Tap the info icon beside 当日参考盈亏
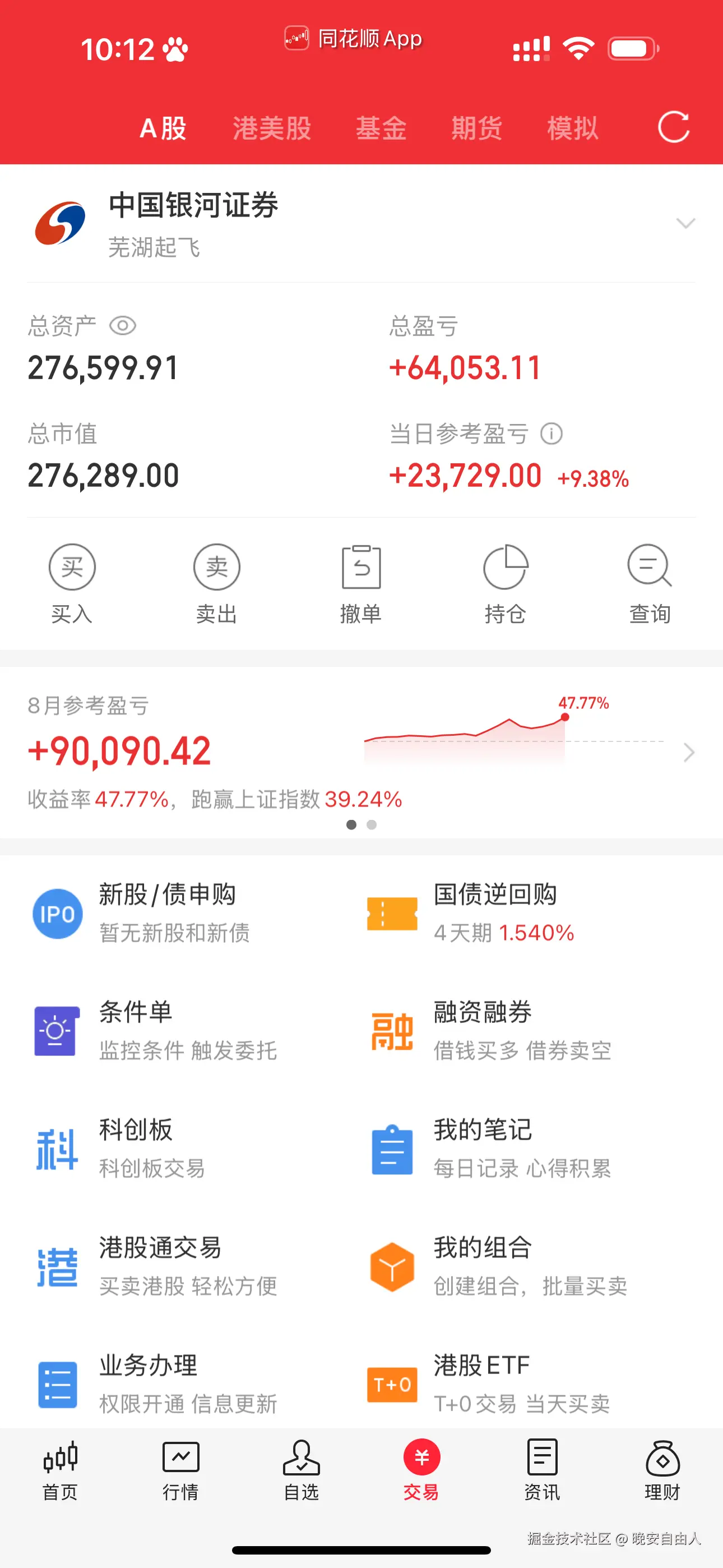723x1568 pixels. click(x=551, y=435)
